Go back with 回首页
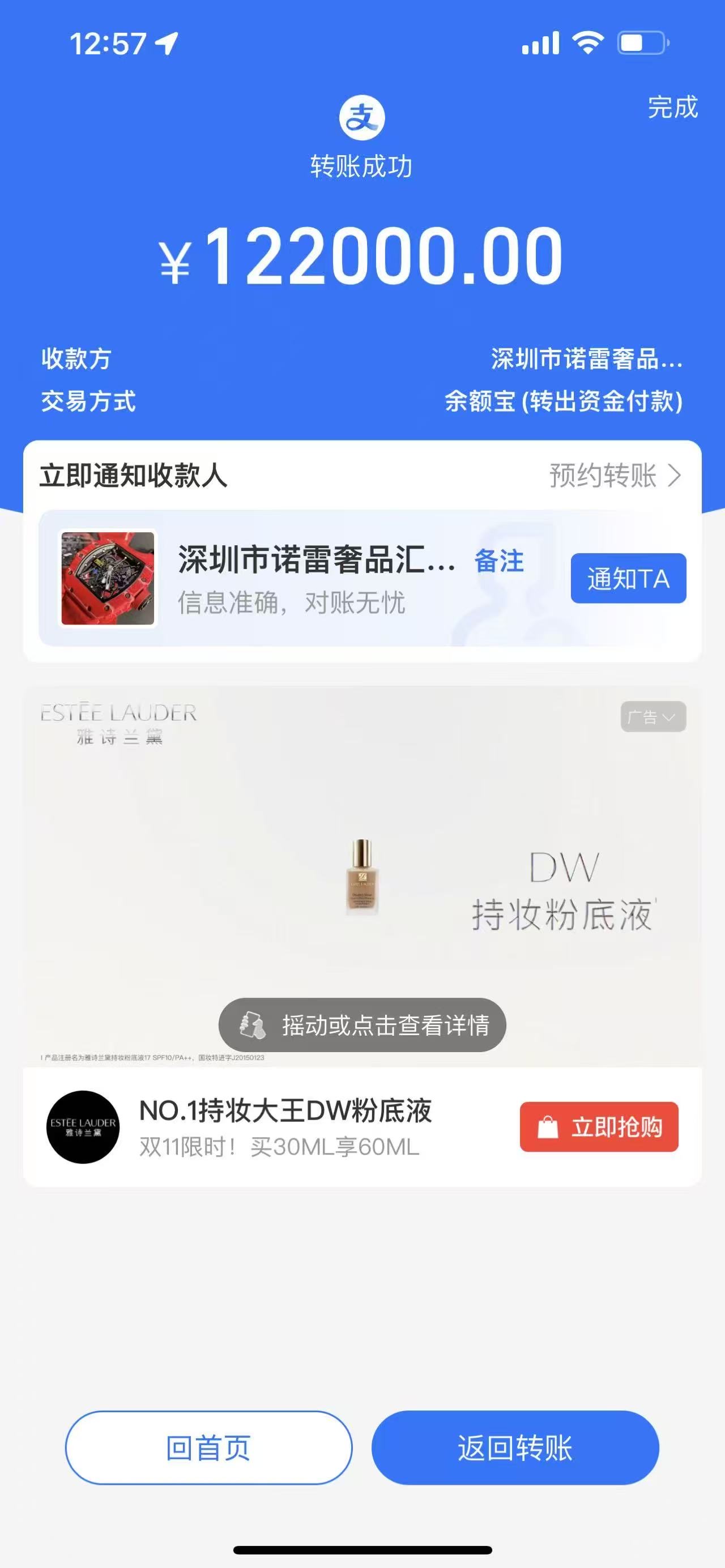The image size is (725, 1568). 208,1447
